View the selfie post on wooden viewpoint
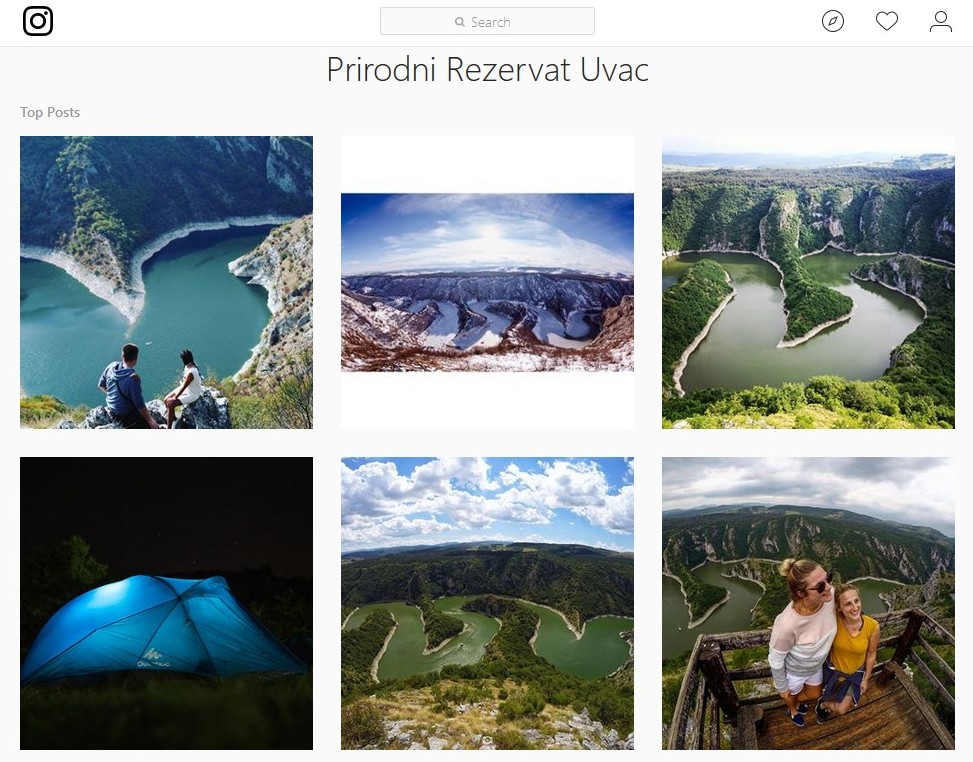 (x=808, y=603)
